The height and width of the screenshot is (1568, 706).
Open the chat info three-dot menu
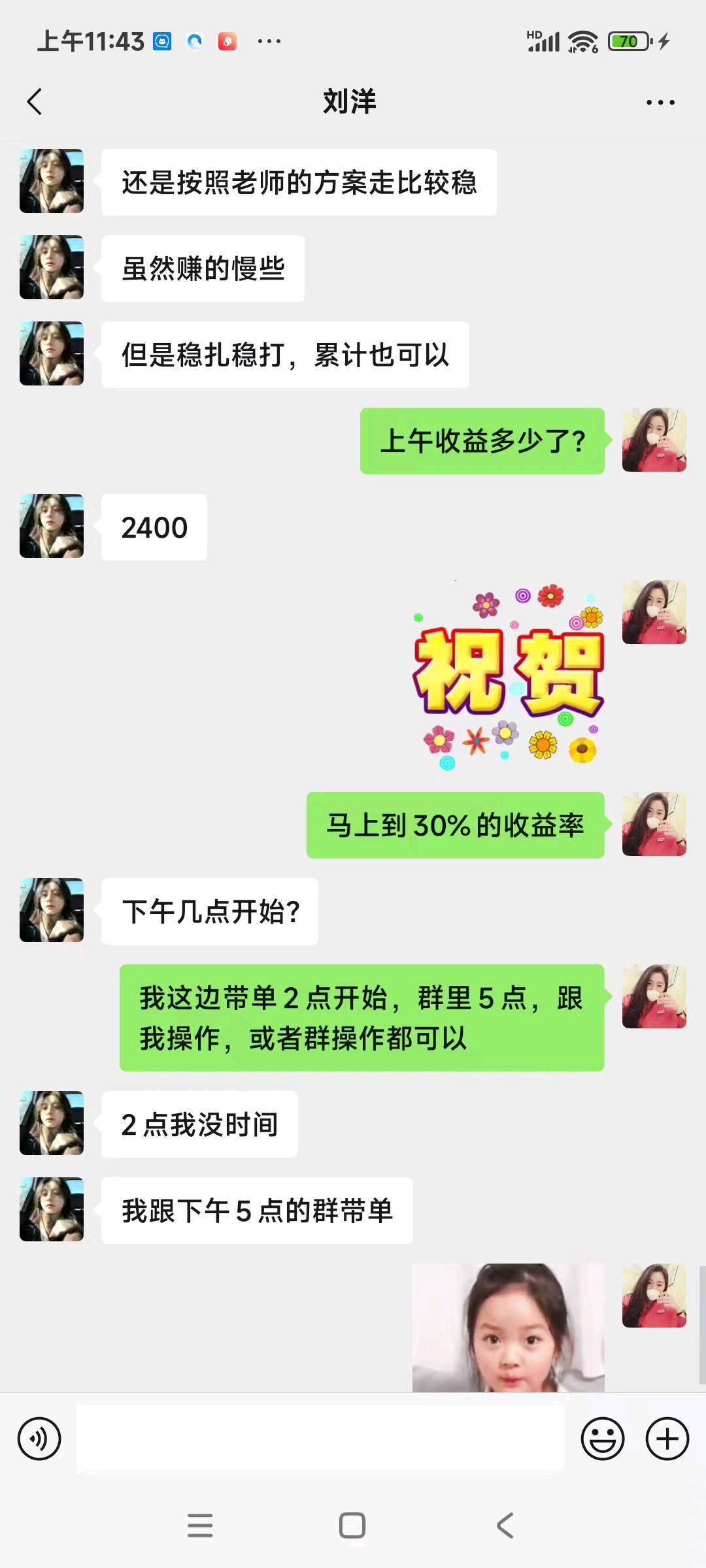(660, 103)
